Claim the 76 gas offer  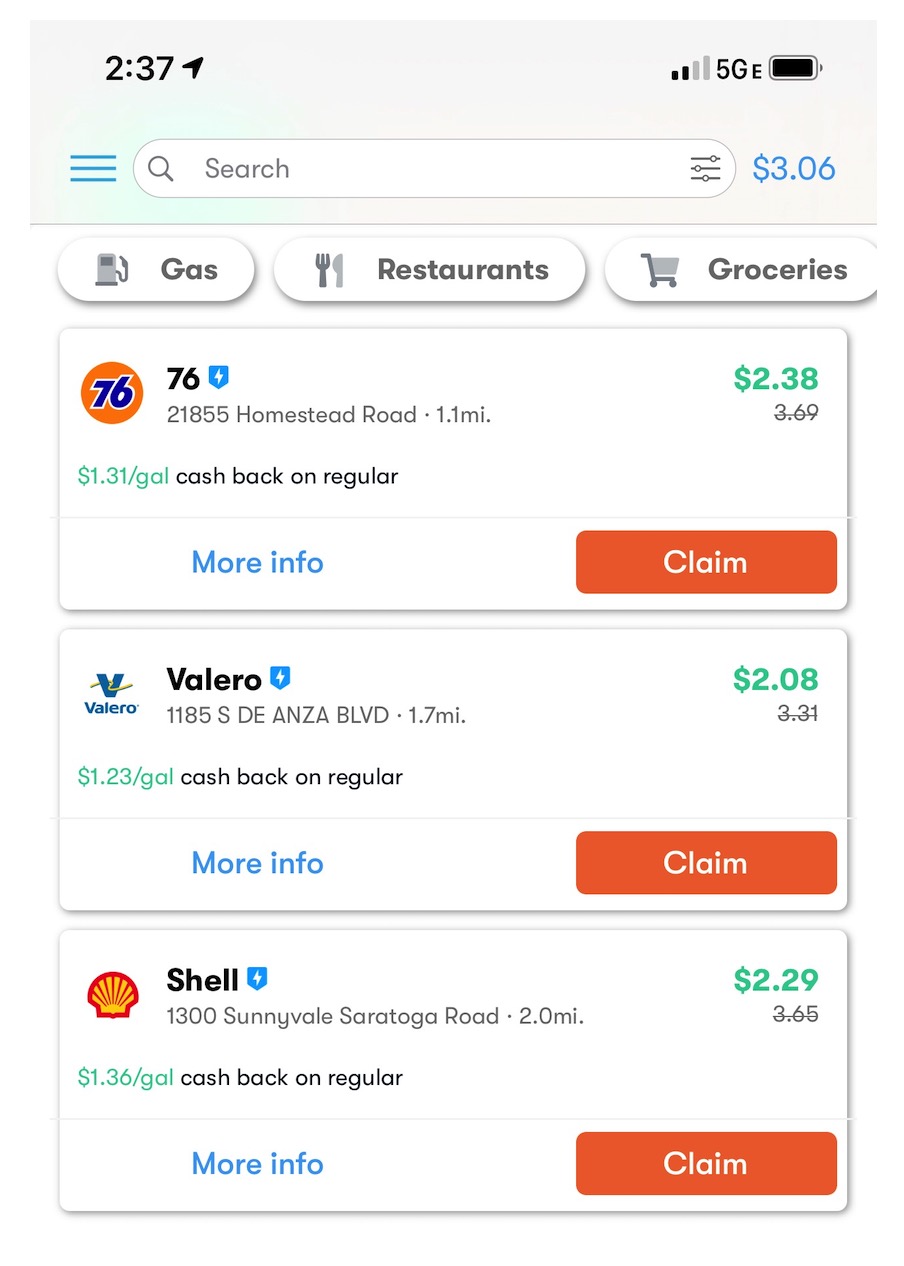[x=705, y=562]
